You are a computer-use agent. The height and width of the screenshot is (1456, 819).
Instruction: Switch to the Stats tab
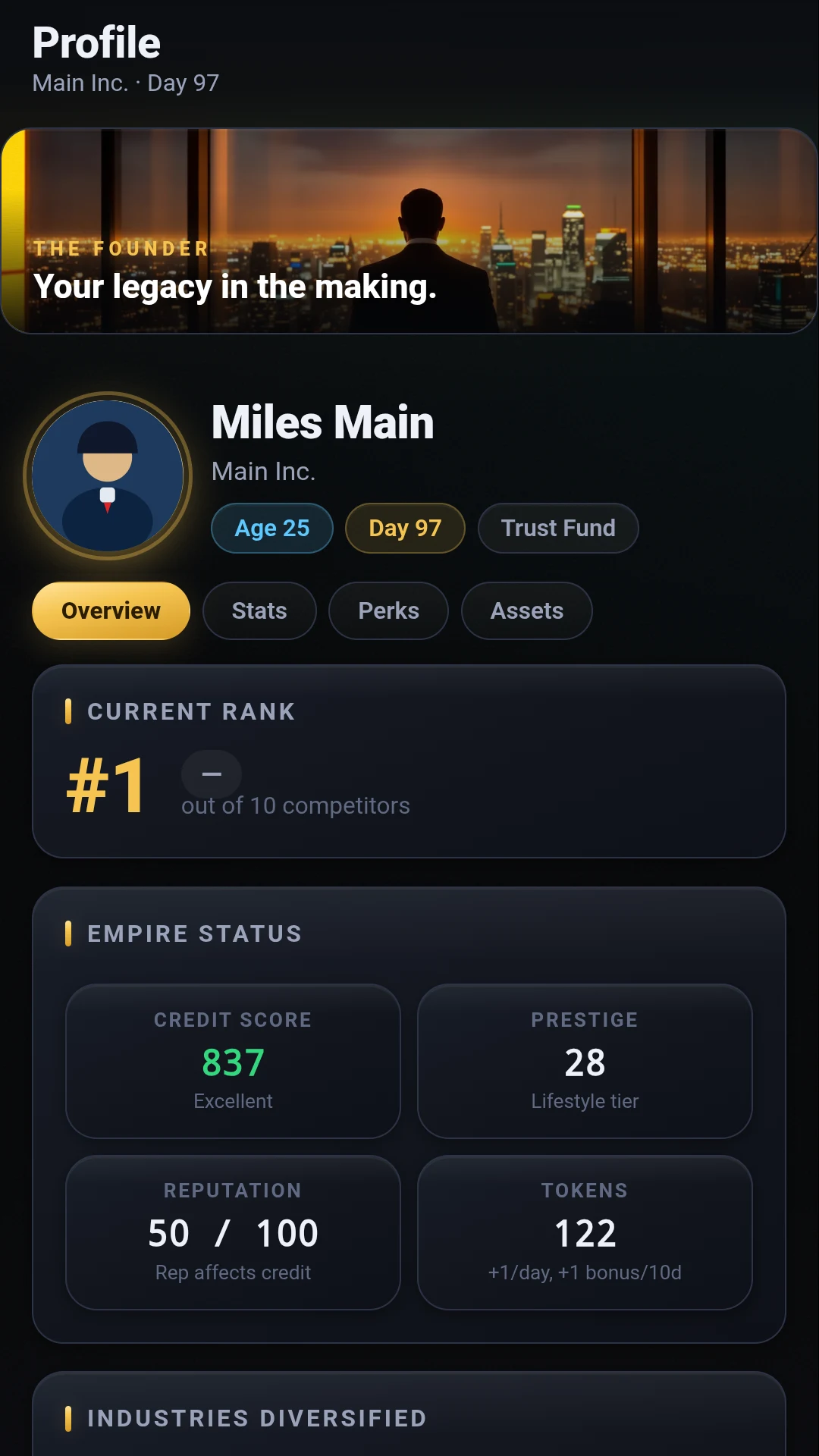click(x=259, y=610)
